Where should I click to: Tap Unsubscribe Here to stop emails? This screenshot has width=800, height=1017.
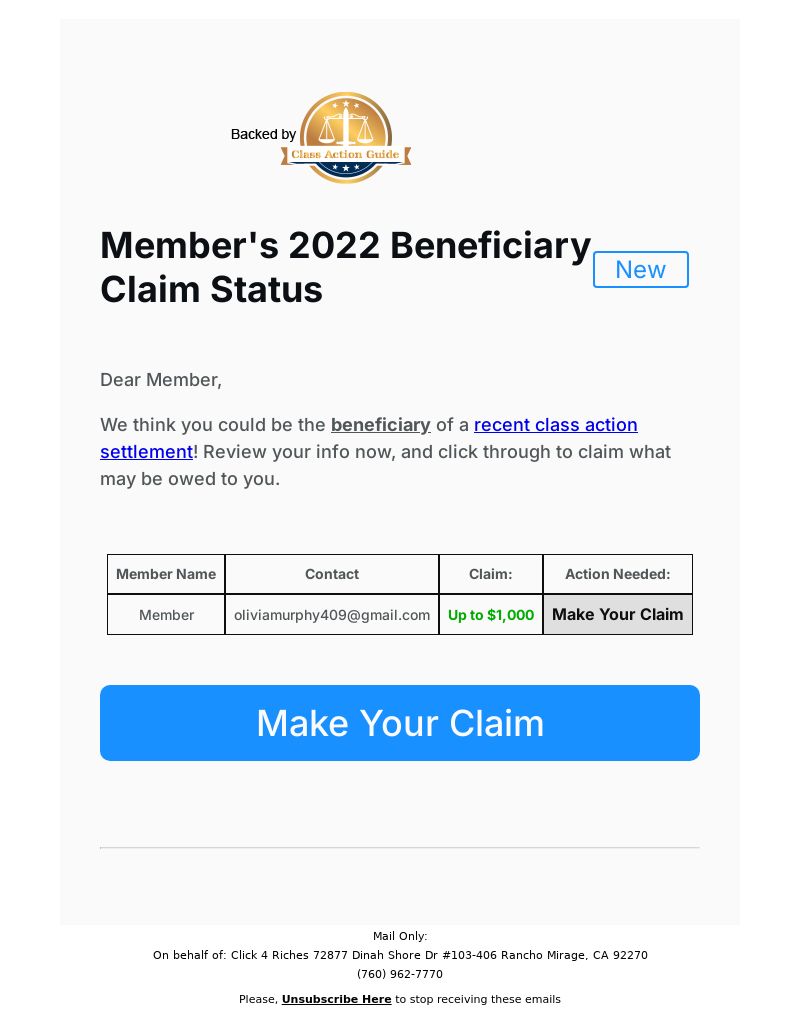[x=336, y=999]
